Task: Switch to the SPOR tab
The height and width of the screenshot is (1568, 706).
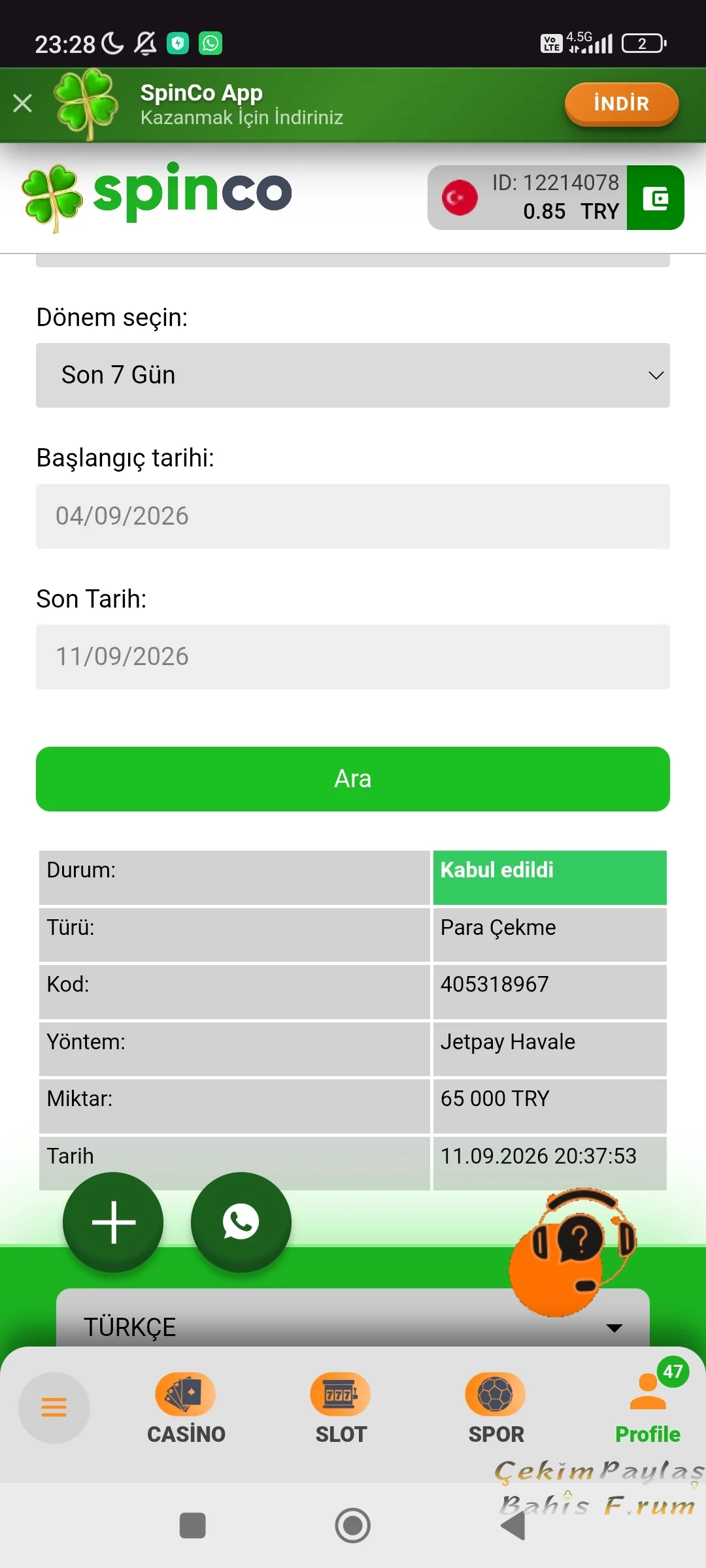Action: [x=496, y=1408]
